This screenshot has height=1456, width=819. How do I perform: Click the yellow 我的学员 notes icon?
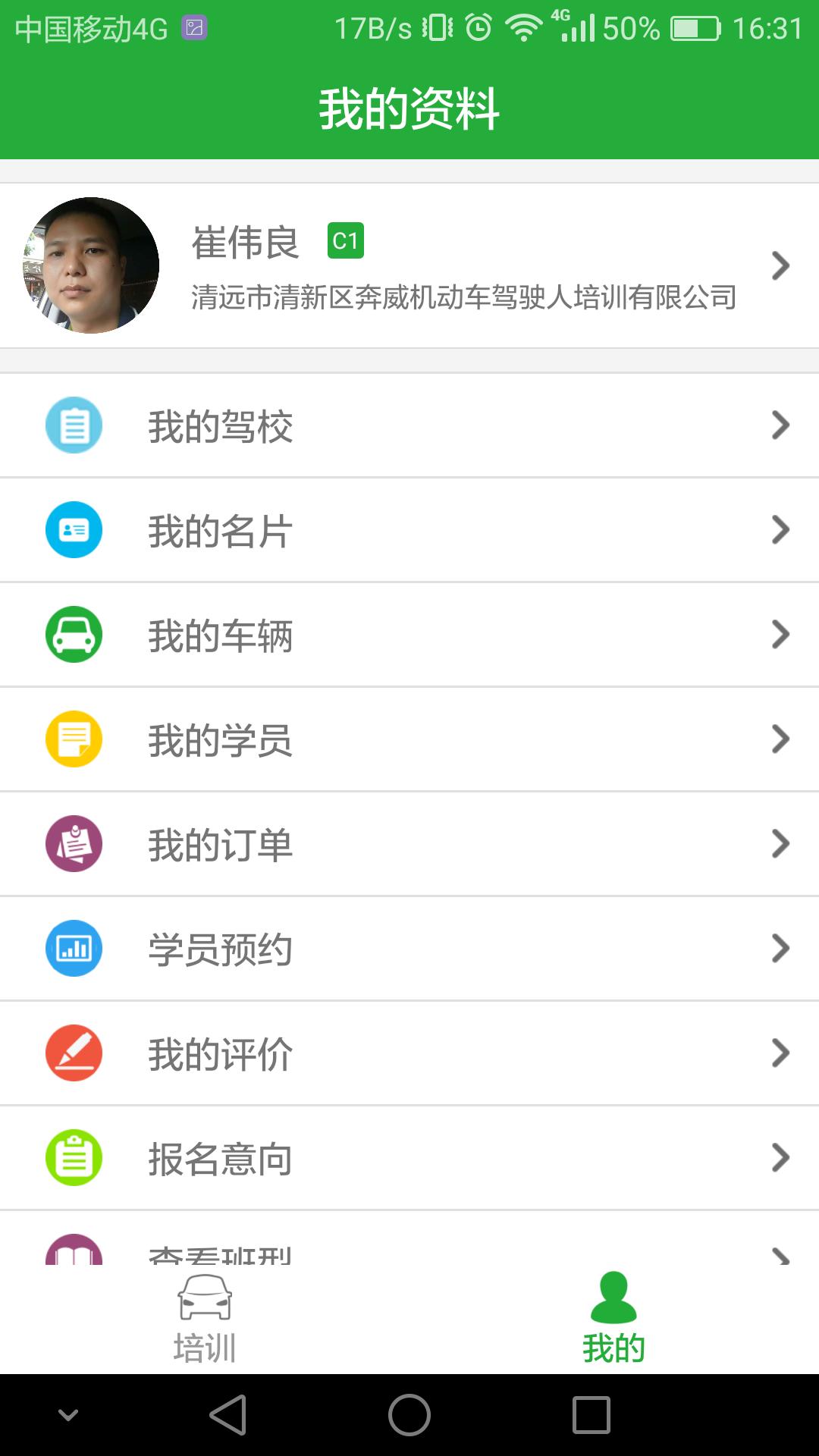pyautogui.click(x=74, y=739)
